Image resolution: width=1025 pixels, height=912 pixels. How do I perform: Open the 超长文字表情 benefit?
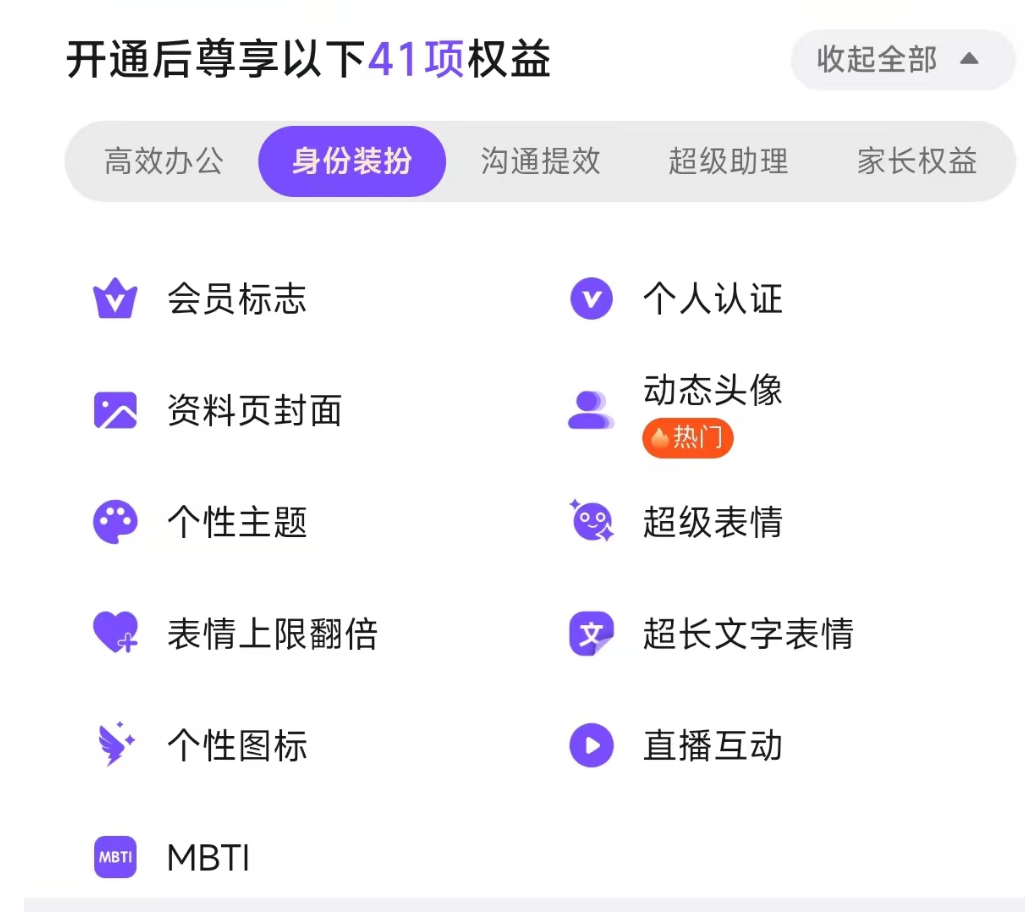click(x=746, y=634)
